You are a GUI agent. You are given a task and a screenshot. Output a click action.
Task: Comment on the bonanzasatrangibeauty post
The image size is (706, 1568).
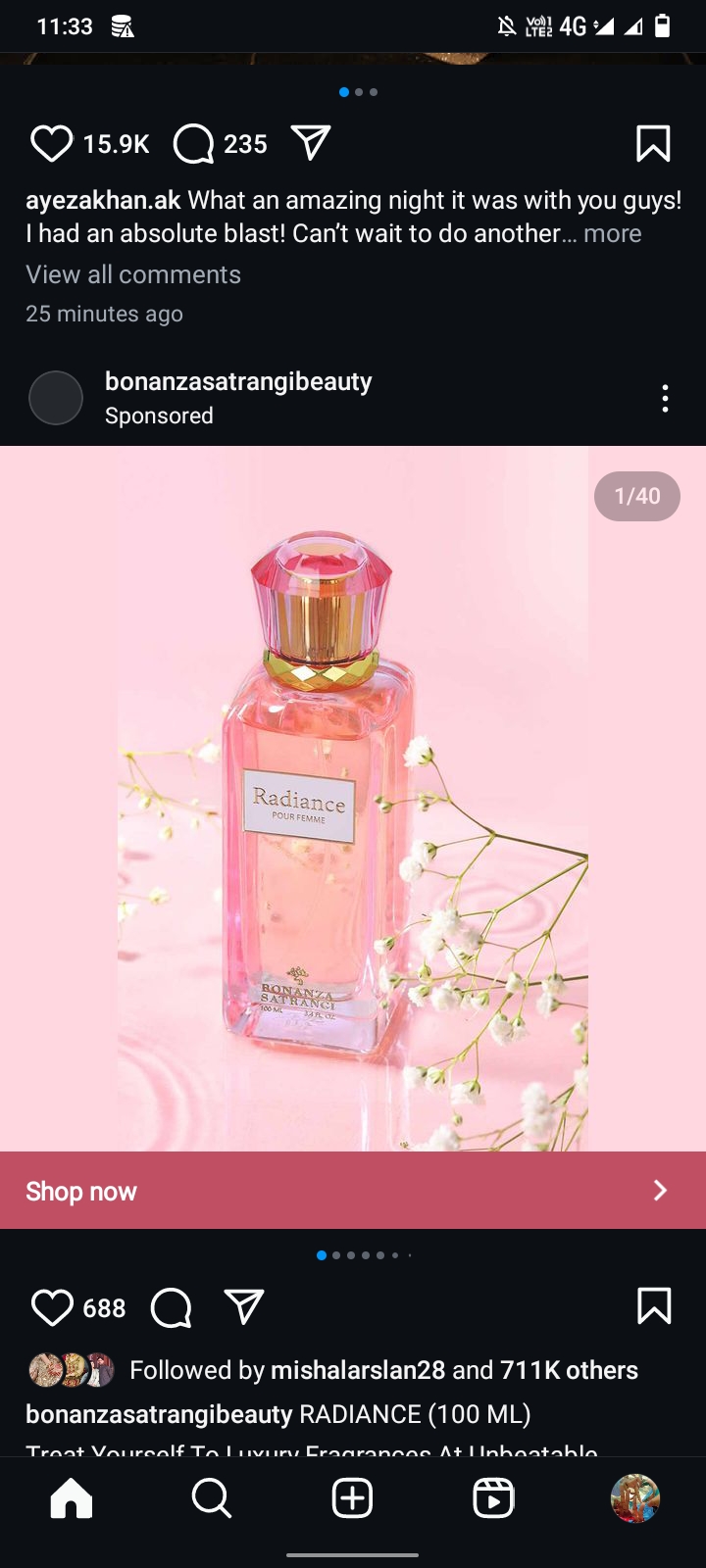[x=171, y=1307]
